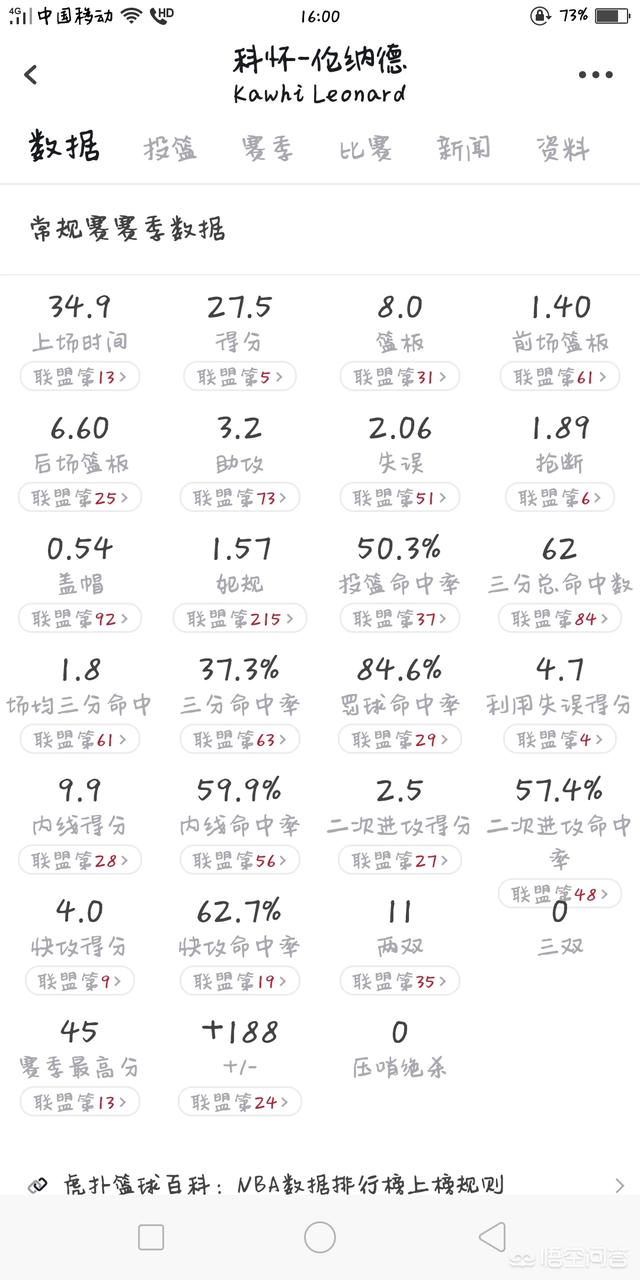Screen dimensions: 640x1280
Task: Switch to the 投篮 tab
Action: tap(170, 149)
